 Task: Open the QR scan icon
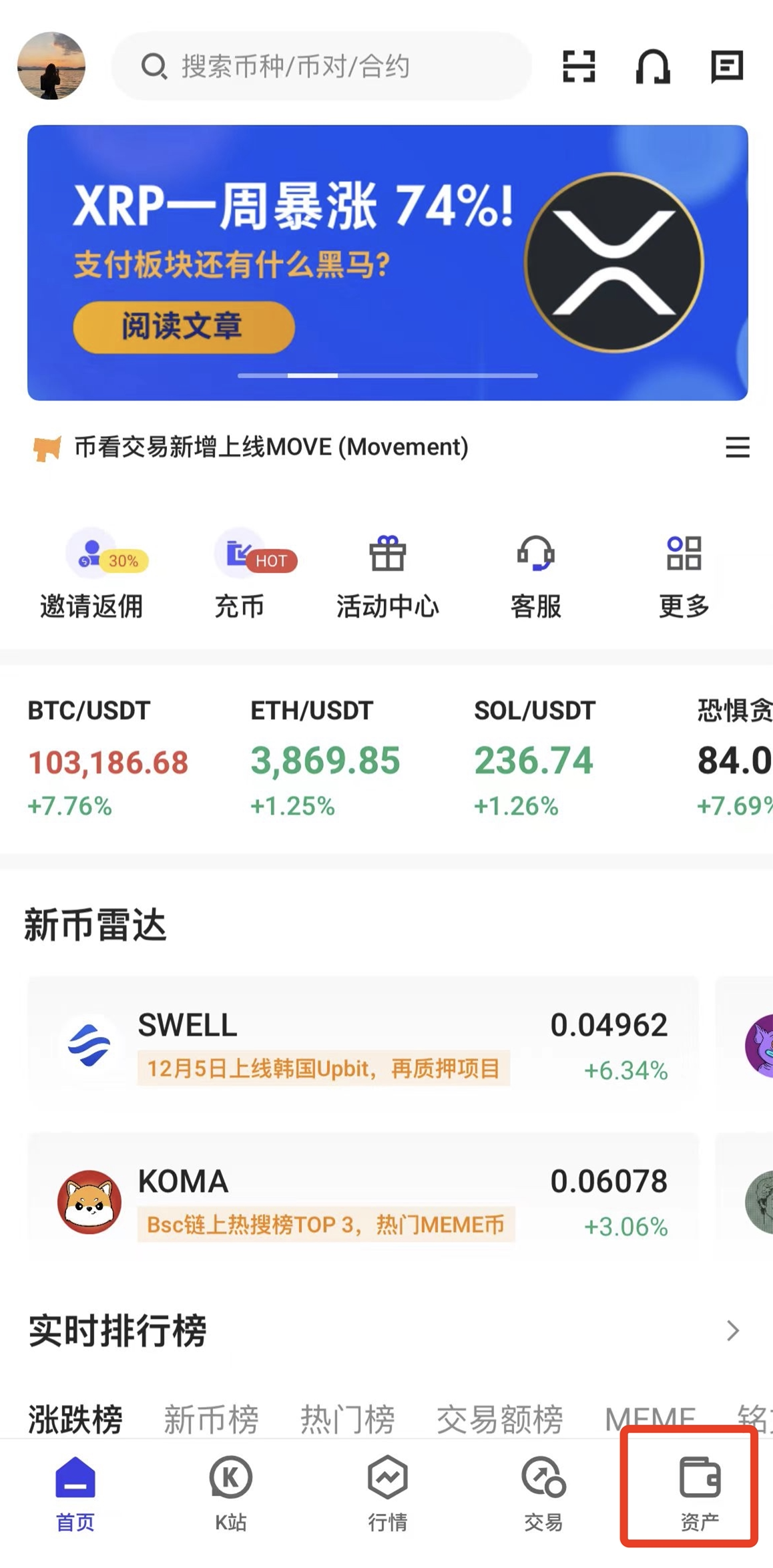579,66
